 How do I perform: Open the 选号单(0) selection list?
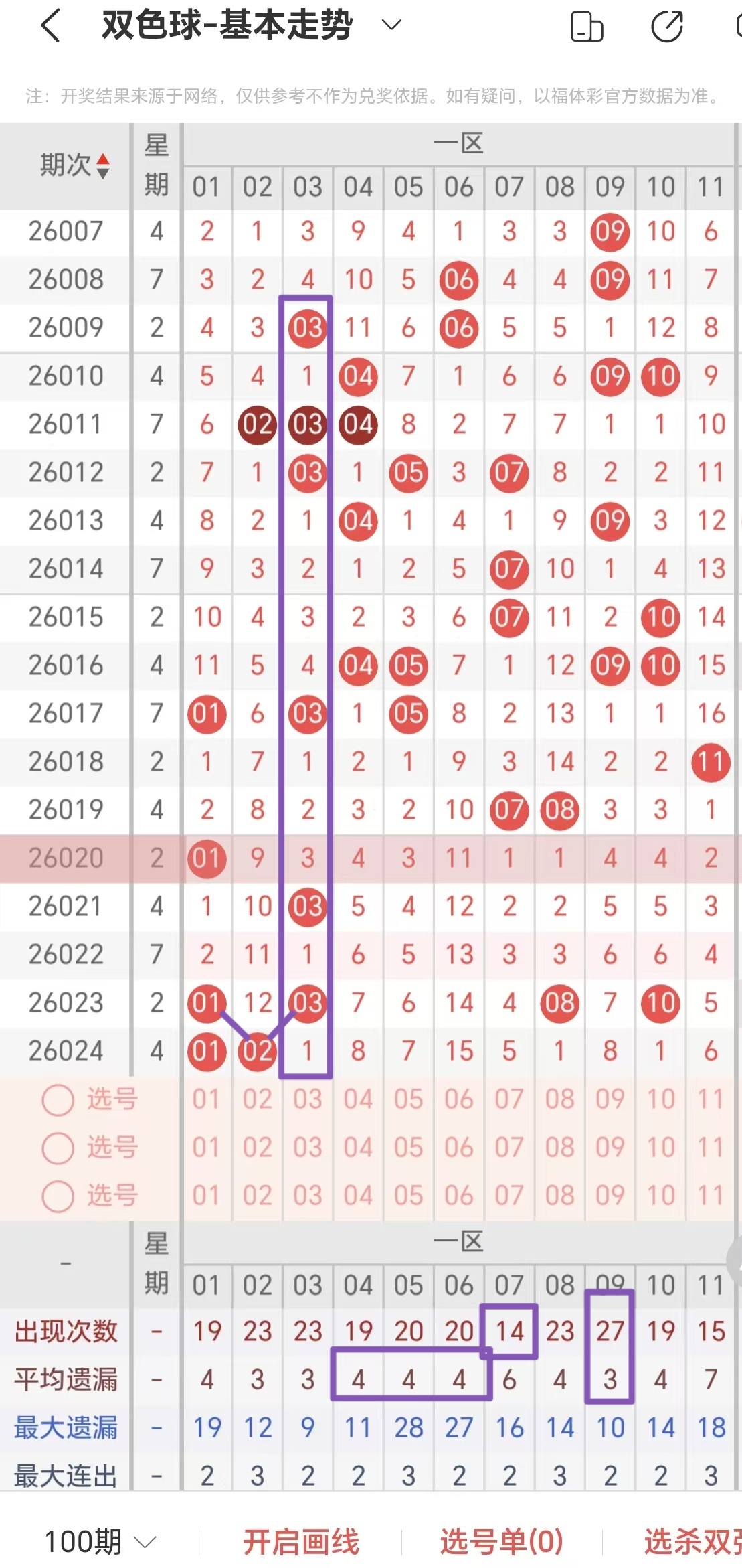[501, 1543]
